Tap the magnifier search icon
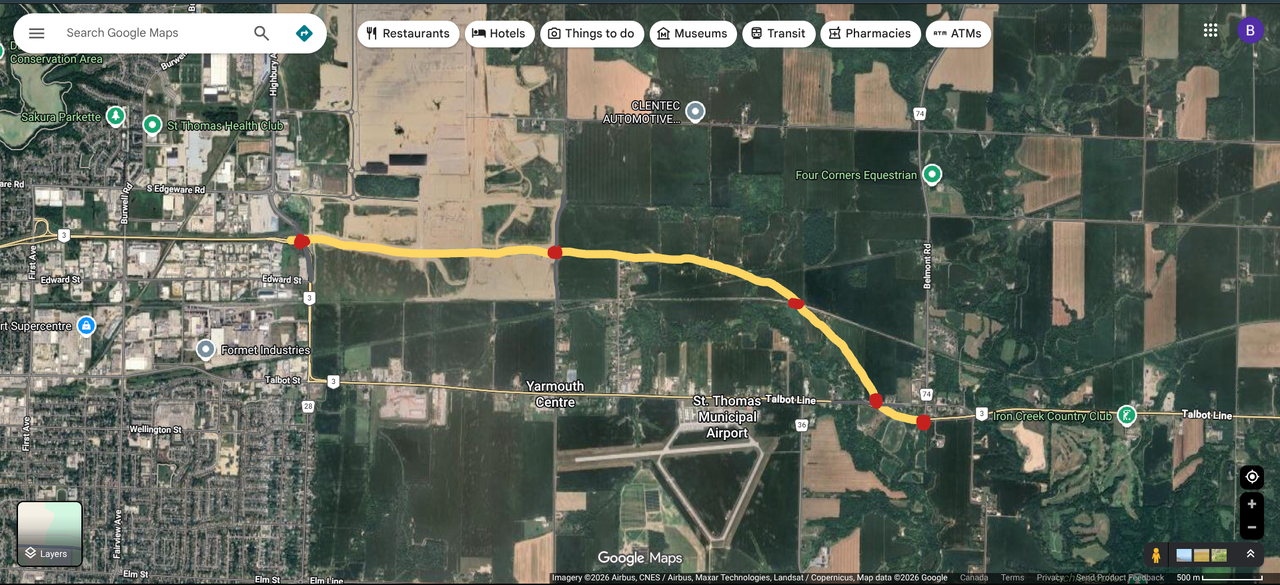The width and height of the screenshot is (1280, 585). tap(261, 33)
